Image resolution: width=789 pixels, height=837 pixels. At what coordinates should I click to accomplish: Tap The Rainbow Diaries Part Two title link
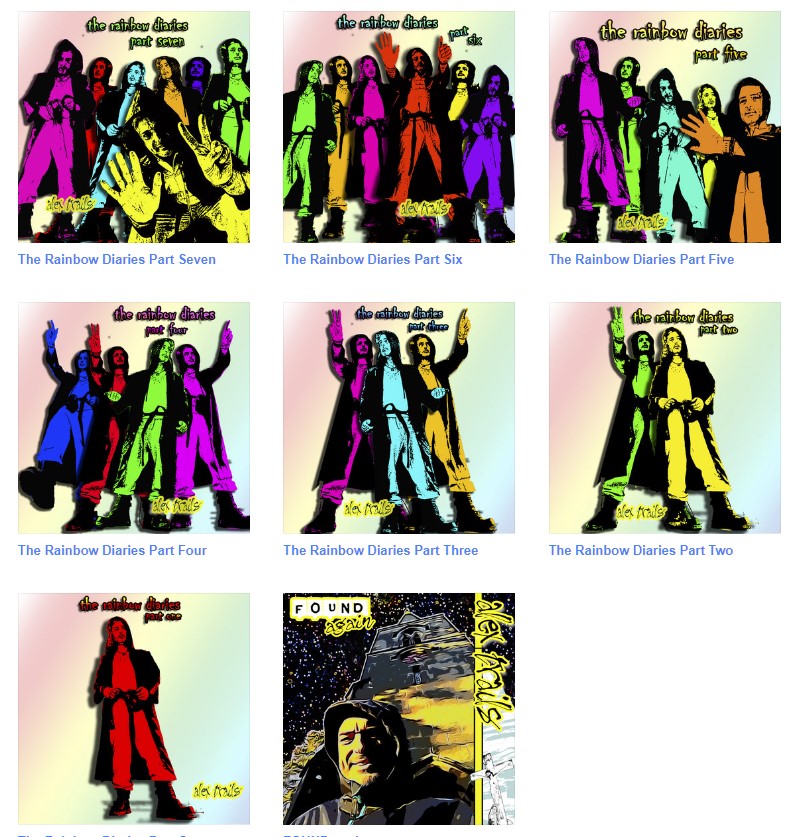point(640,550)
